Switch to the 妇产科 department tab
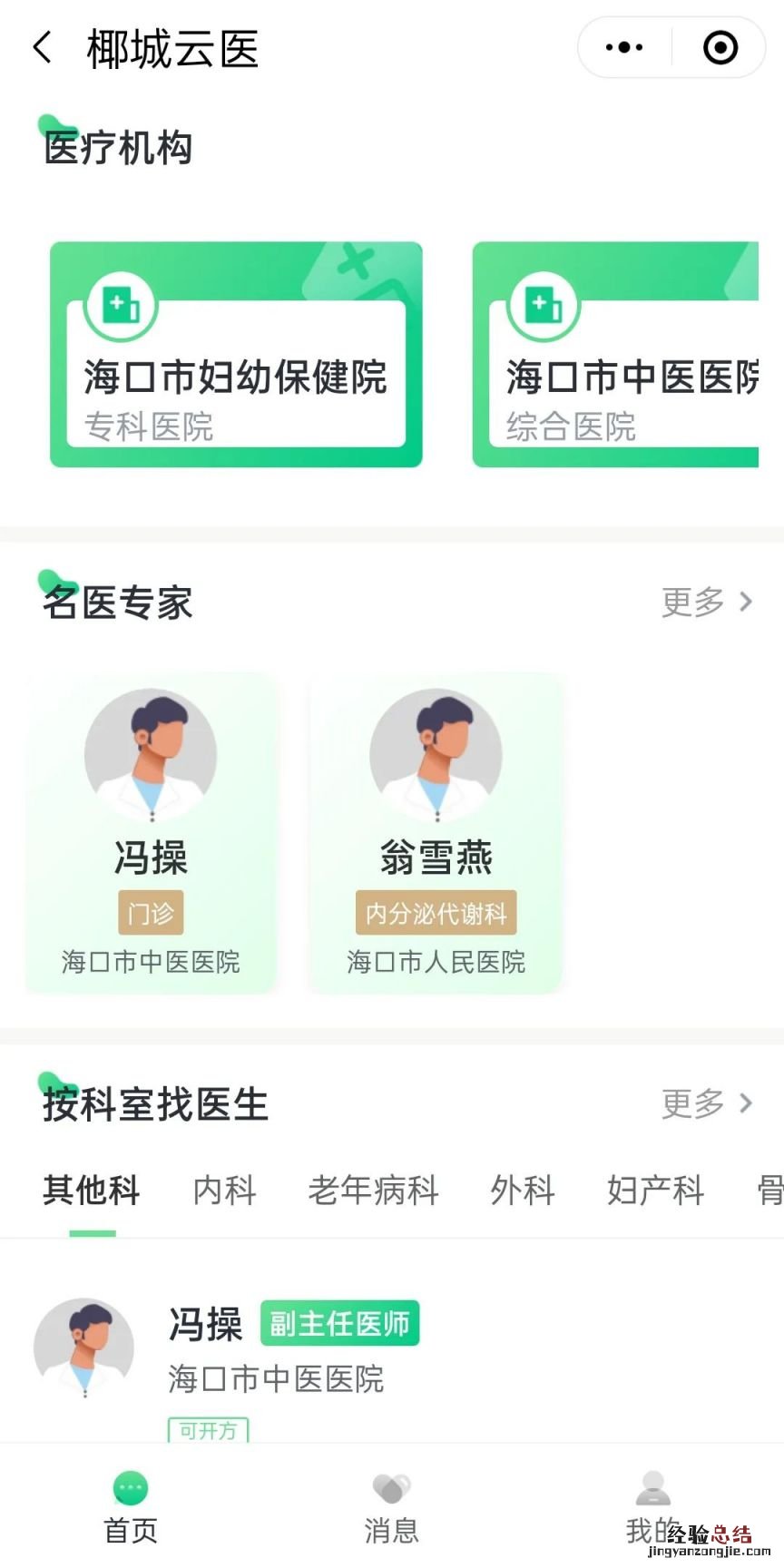The width and height of the screenshot is (784, 1568). pos(655,1190)
